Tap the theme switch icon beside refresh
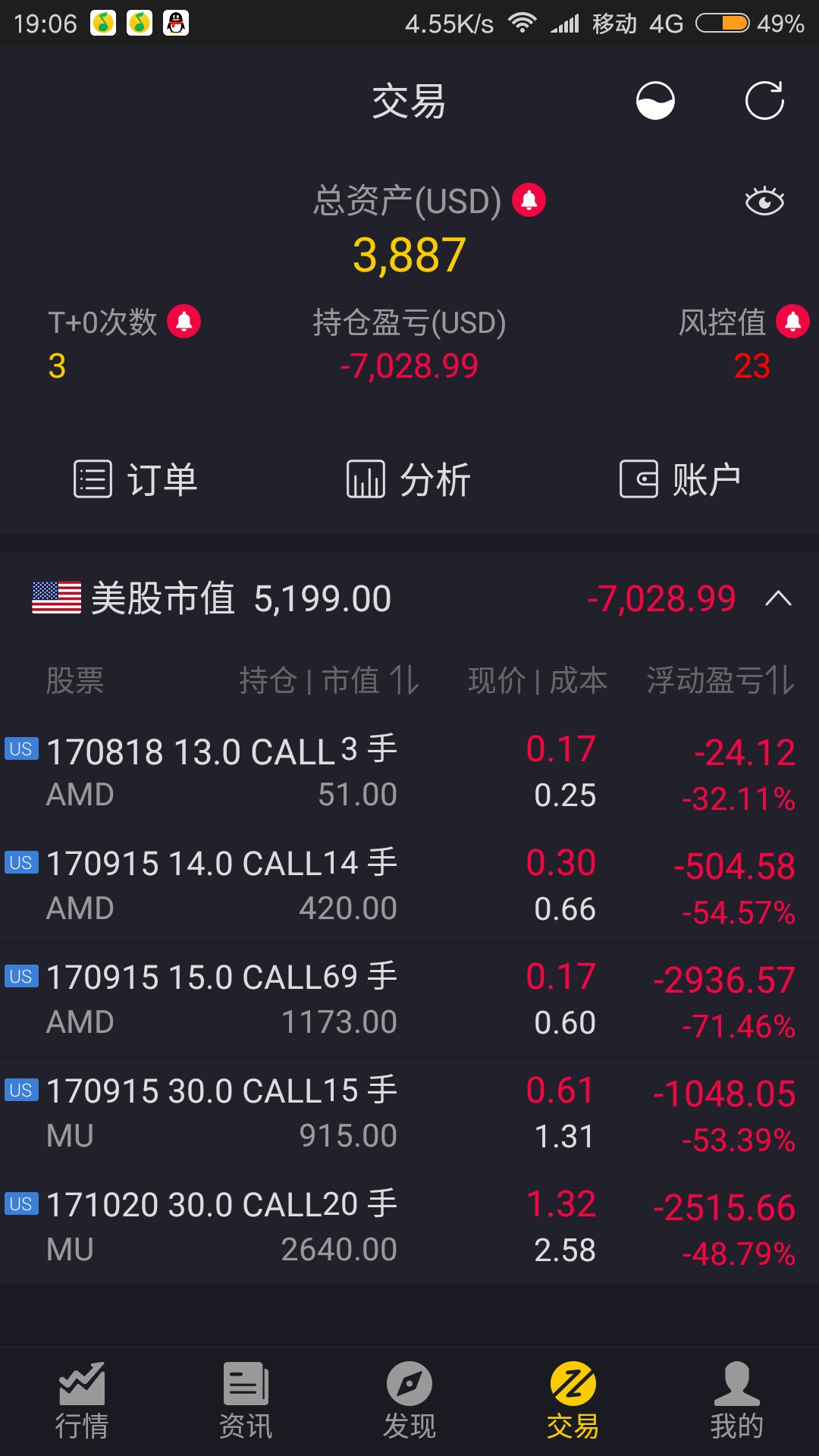Viewport: 819px width, 1456px height. 655,101
